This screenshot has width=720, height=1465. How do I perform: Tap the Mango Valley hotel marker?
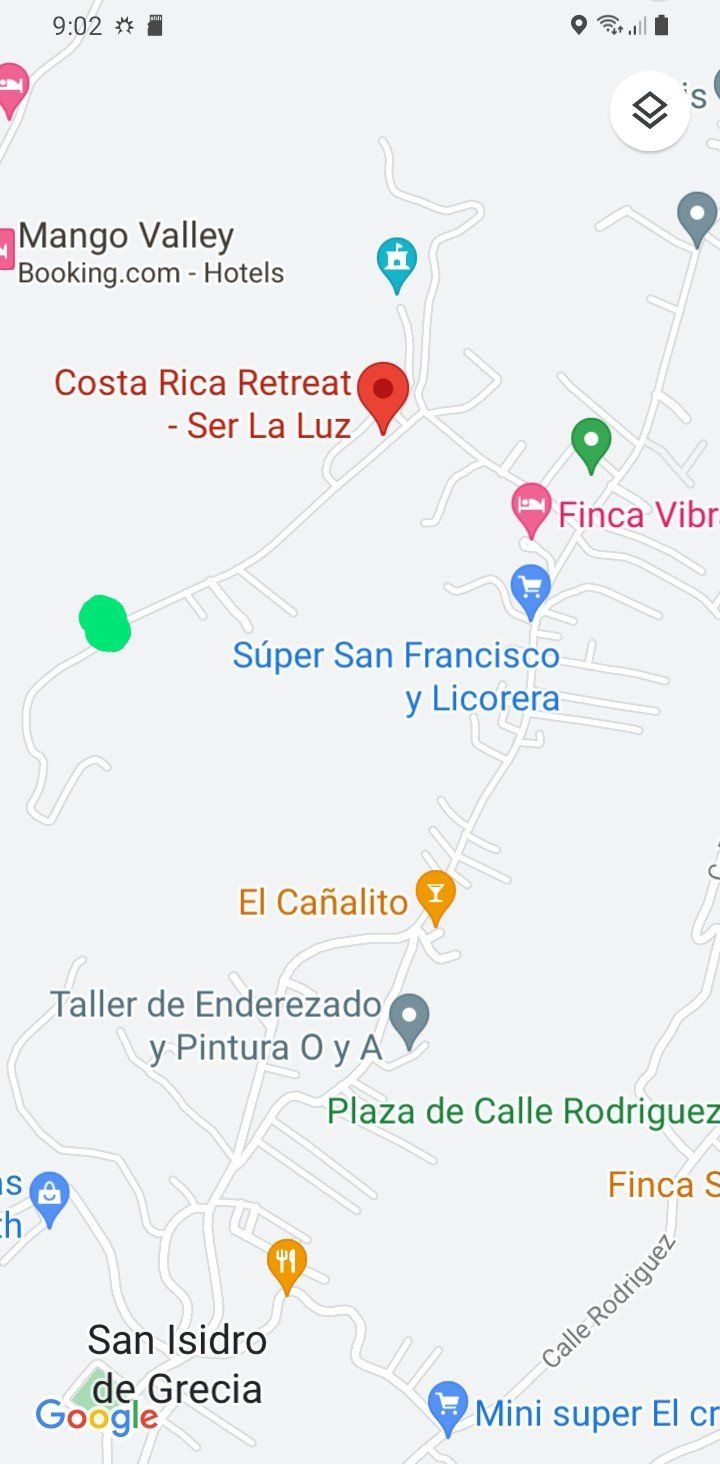pos(8,247)
